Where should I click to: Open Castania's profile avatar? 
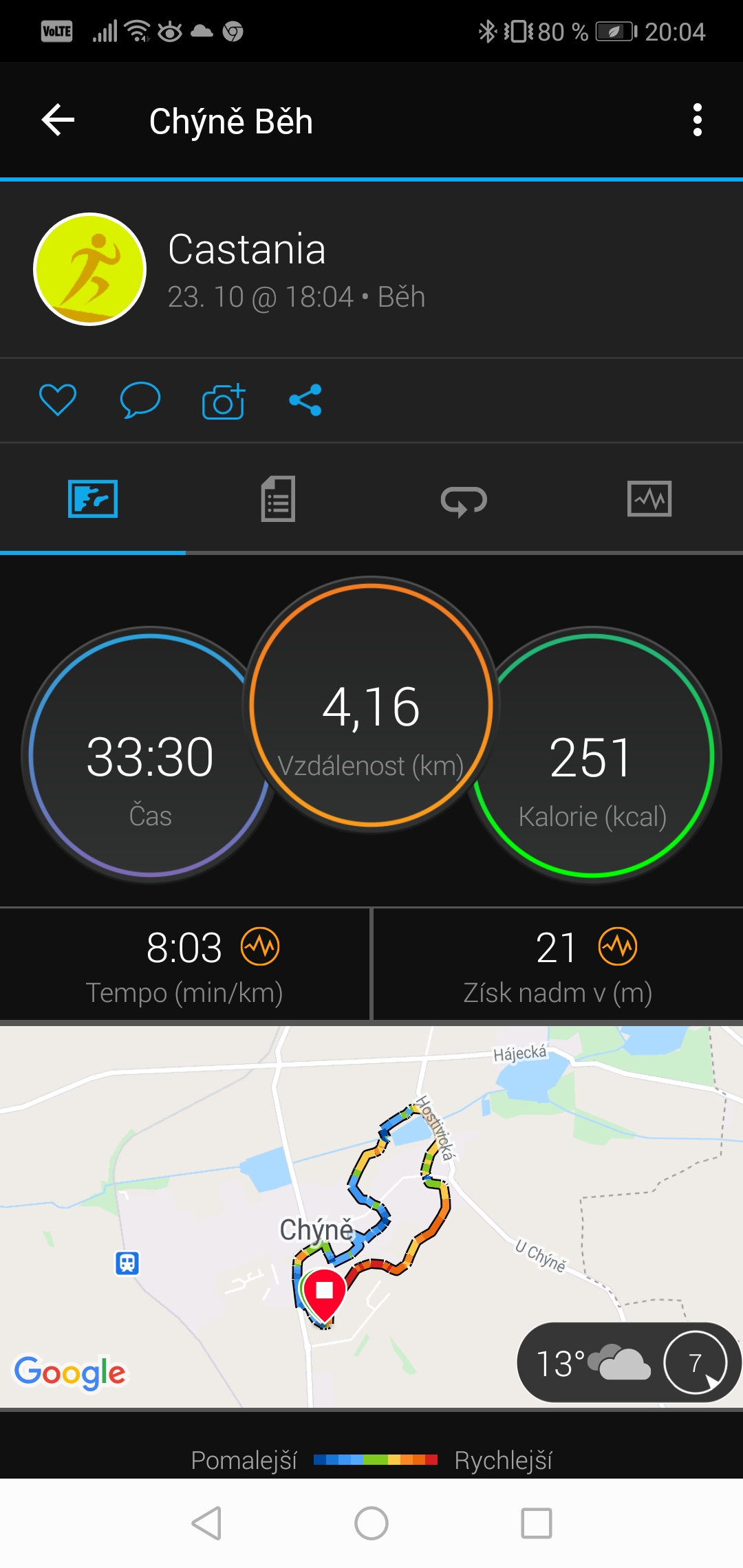(x=90, y=269)
